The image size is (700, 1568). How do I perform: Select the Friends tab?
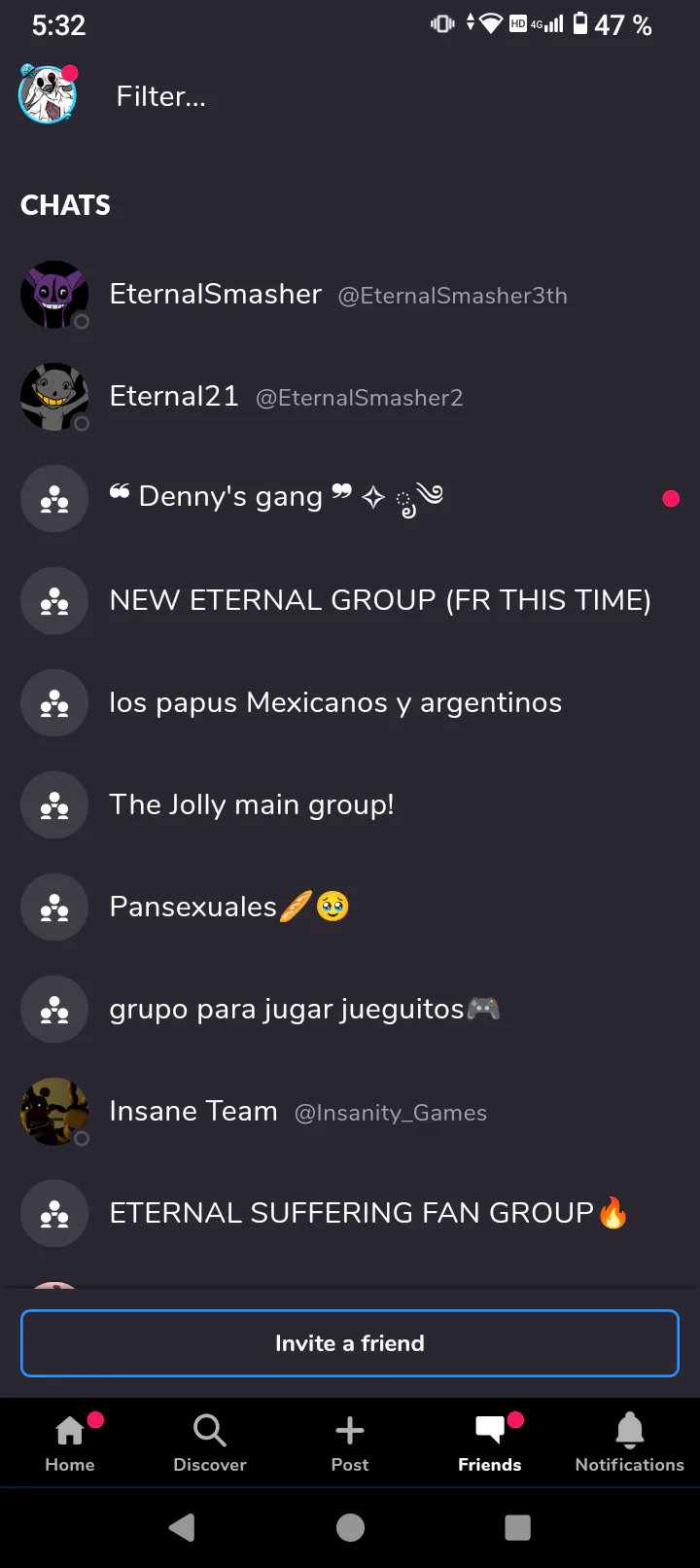(490, 1443)
